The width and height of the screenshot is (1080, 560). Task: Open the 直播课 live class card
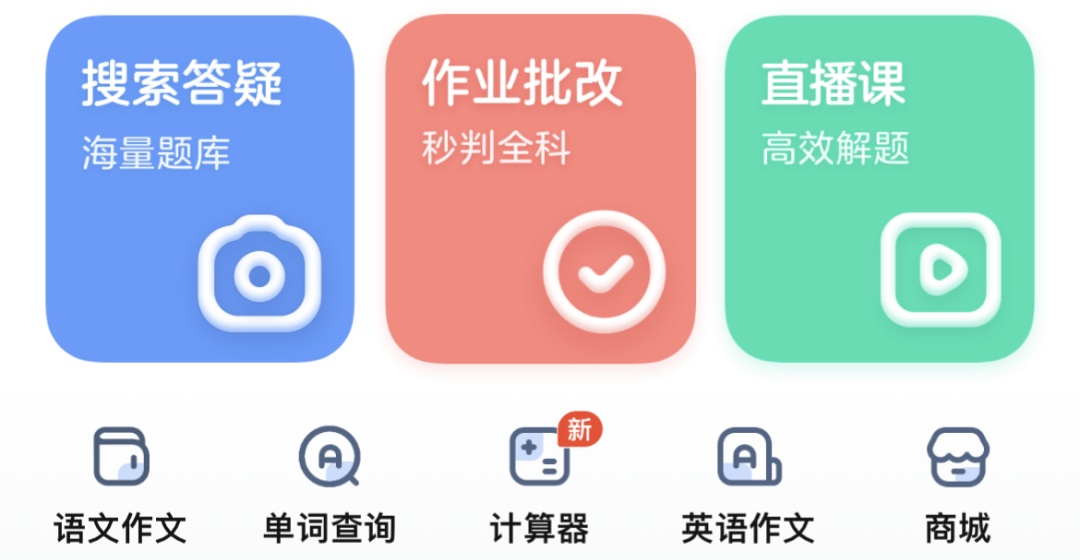[880, 189]
